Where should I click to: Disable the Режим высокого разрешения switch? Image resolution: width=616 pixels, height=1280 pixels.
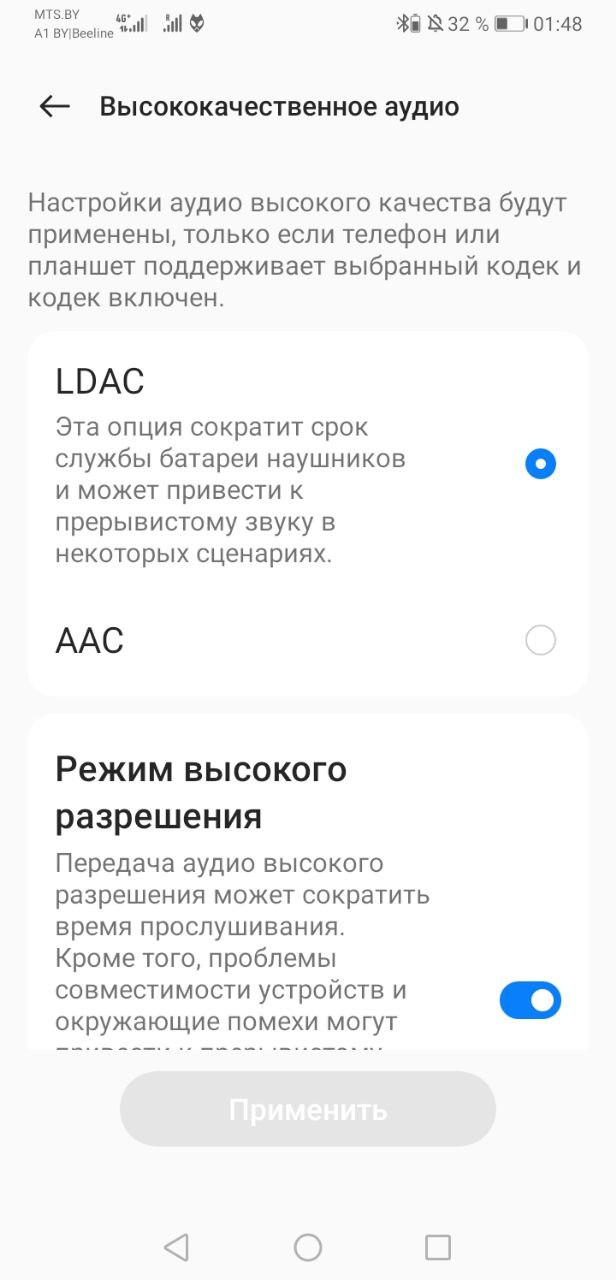coord(530,1000)
